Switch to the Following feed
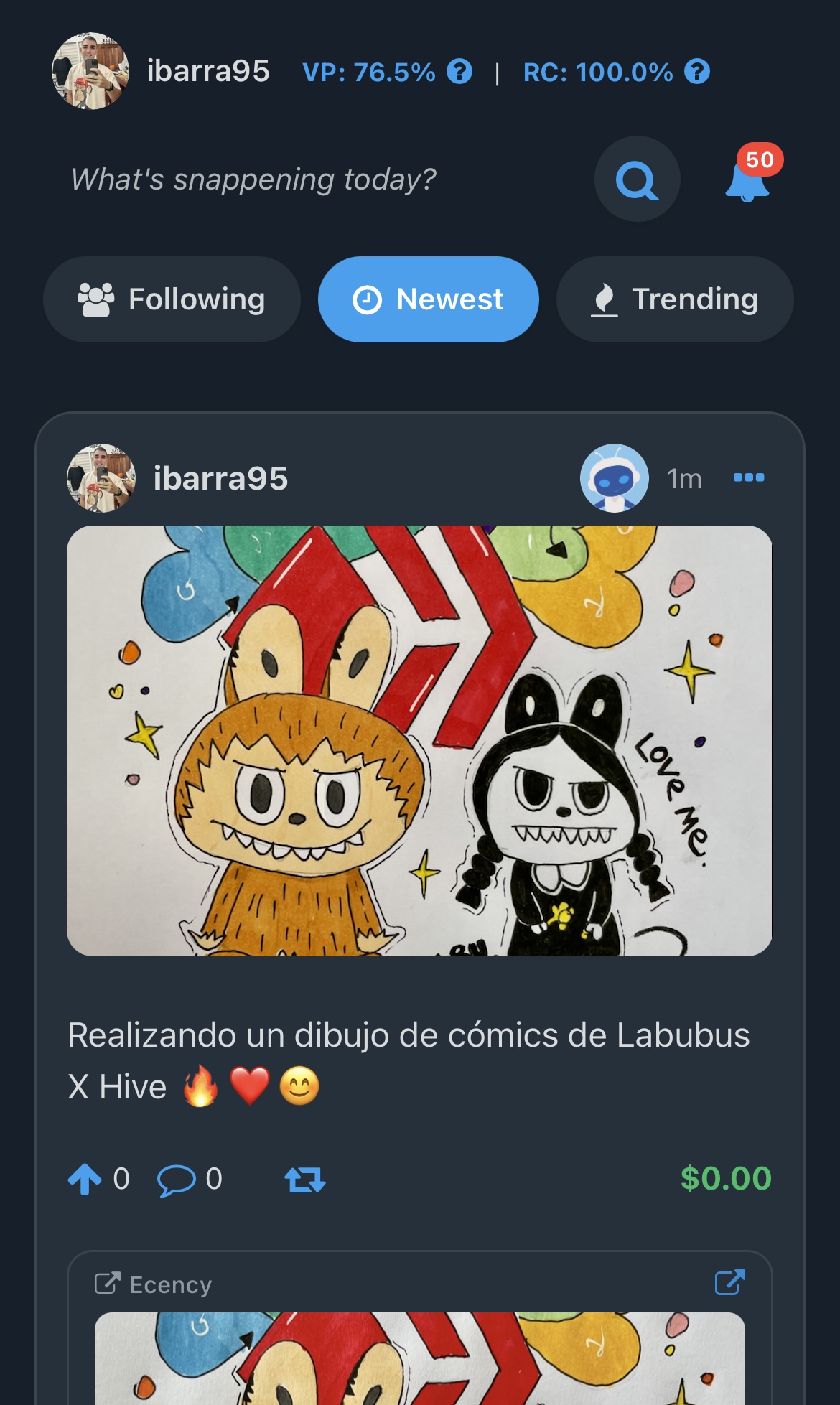This screenshot has height=1405, width=840. pos(172,299)
